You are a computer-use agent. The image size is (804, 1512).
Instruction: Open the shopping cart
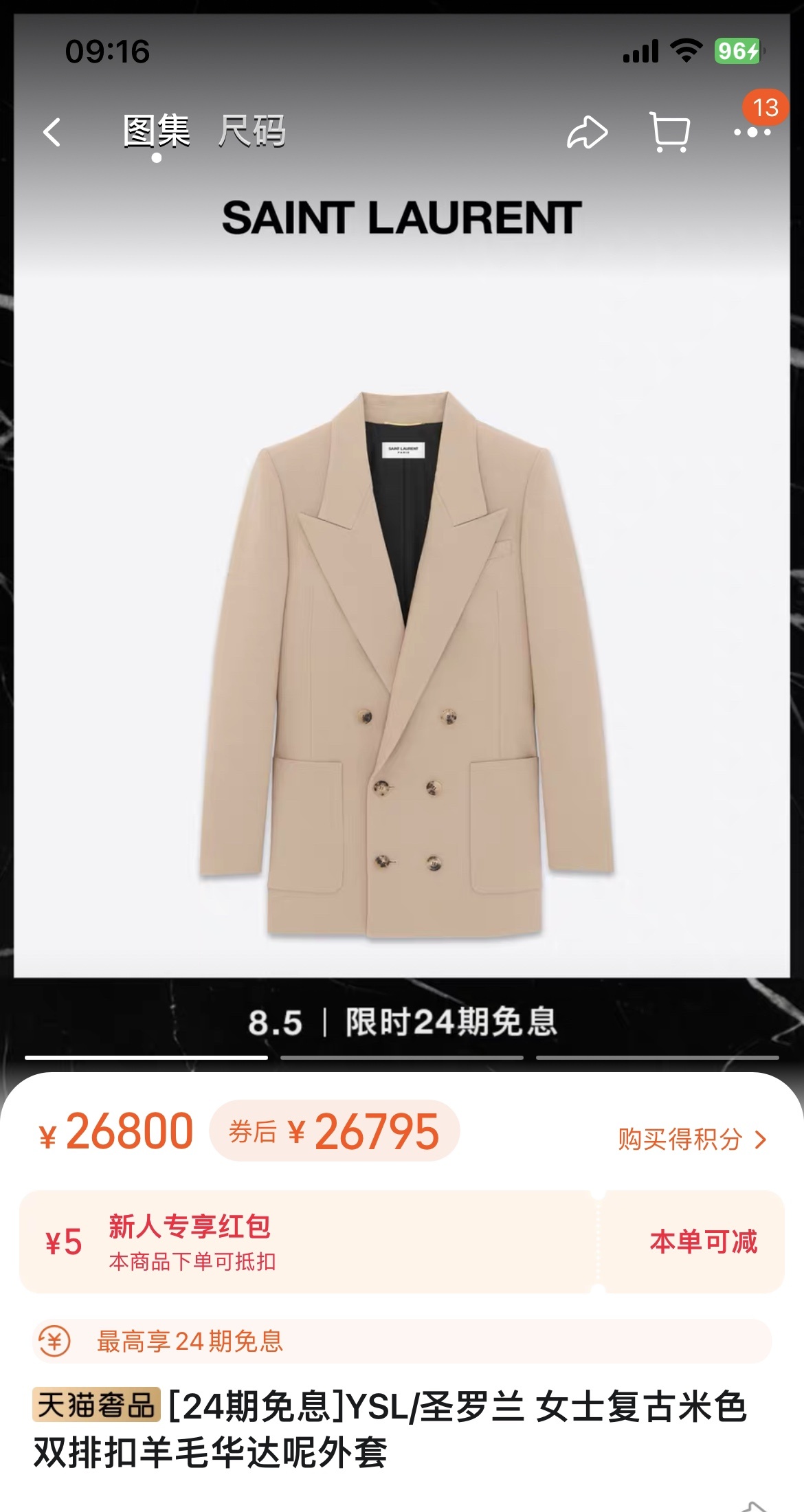pos(669,132)
